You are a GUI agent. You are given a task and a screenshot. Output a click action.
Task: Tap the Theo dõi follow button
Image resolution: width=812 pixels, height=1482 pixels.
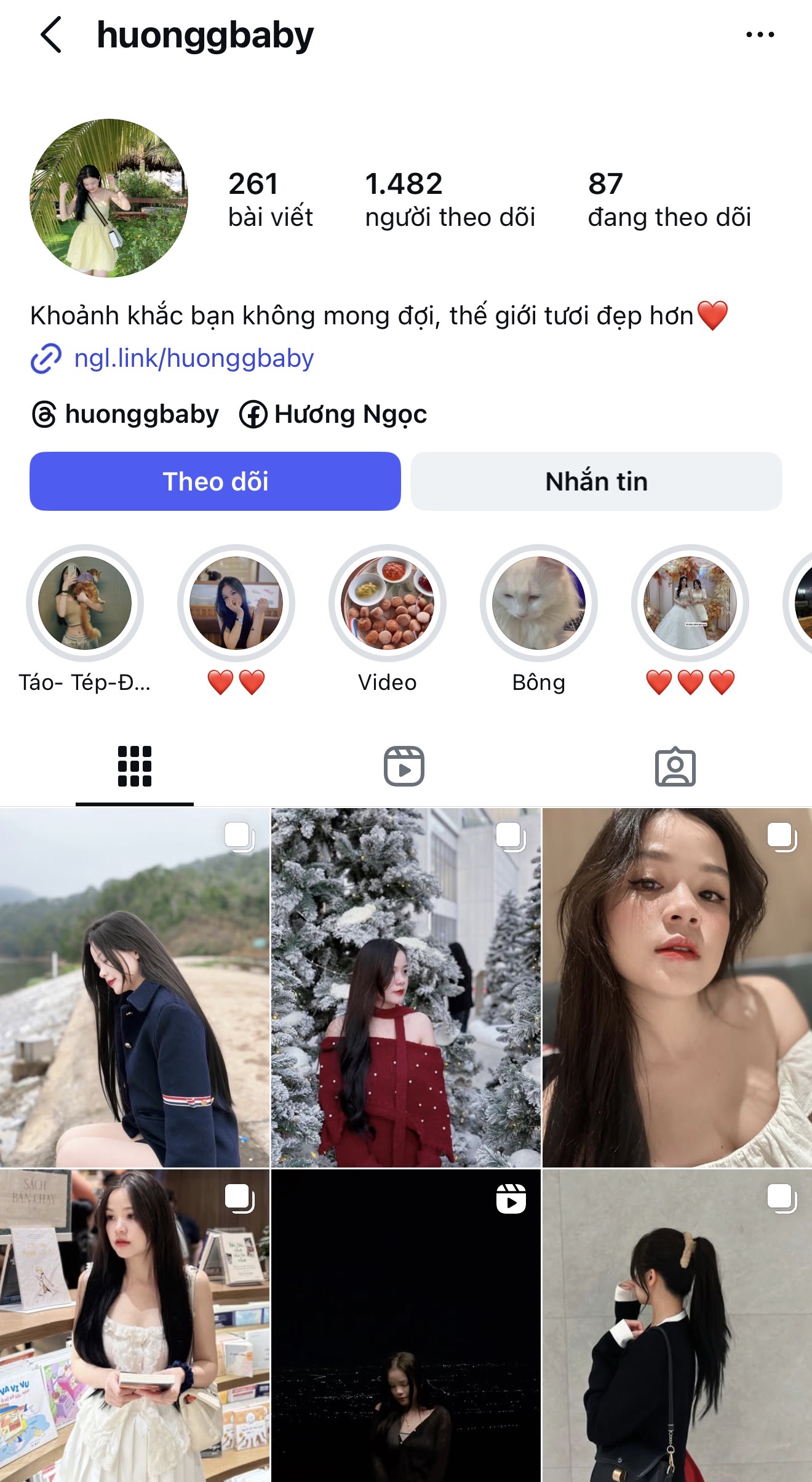(x=215, y=481)
